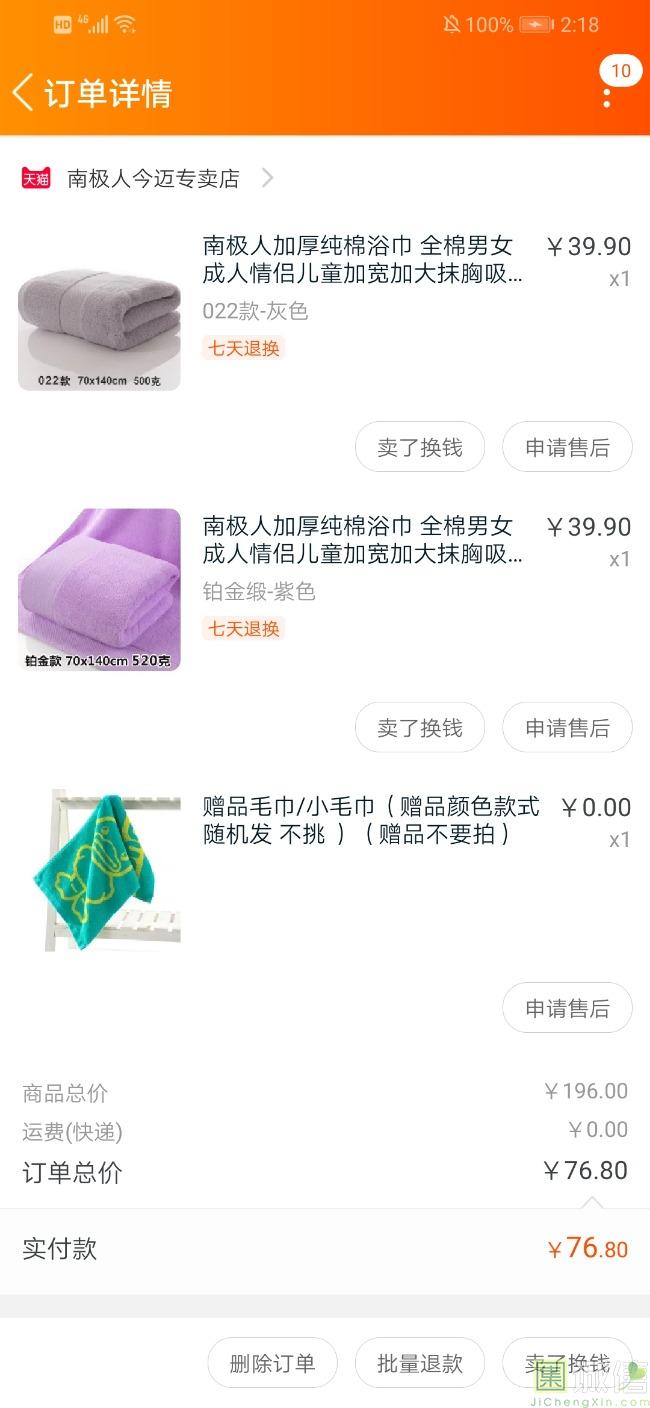650x1408 pixels.
Task: Tap 申请售后 for the gift towel
Action: coord(566,1007)
